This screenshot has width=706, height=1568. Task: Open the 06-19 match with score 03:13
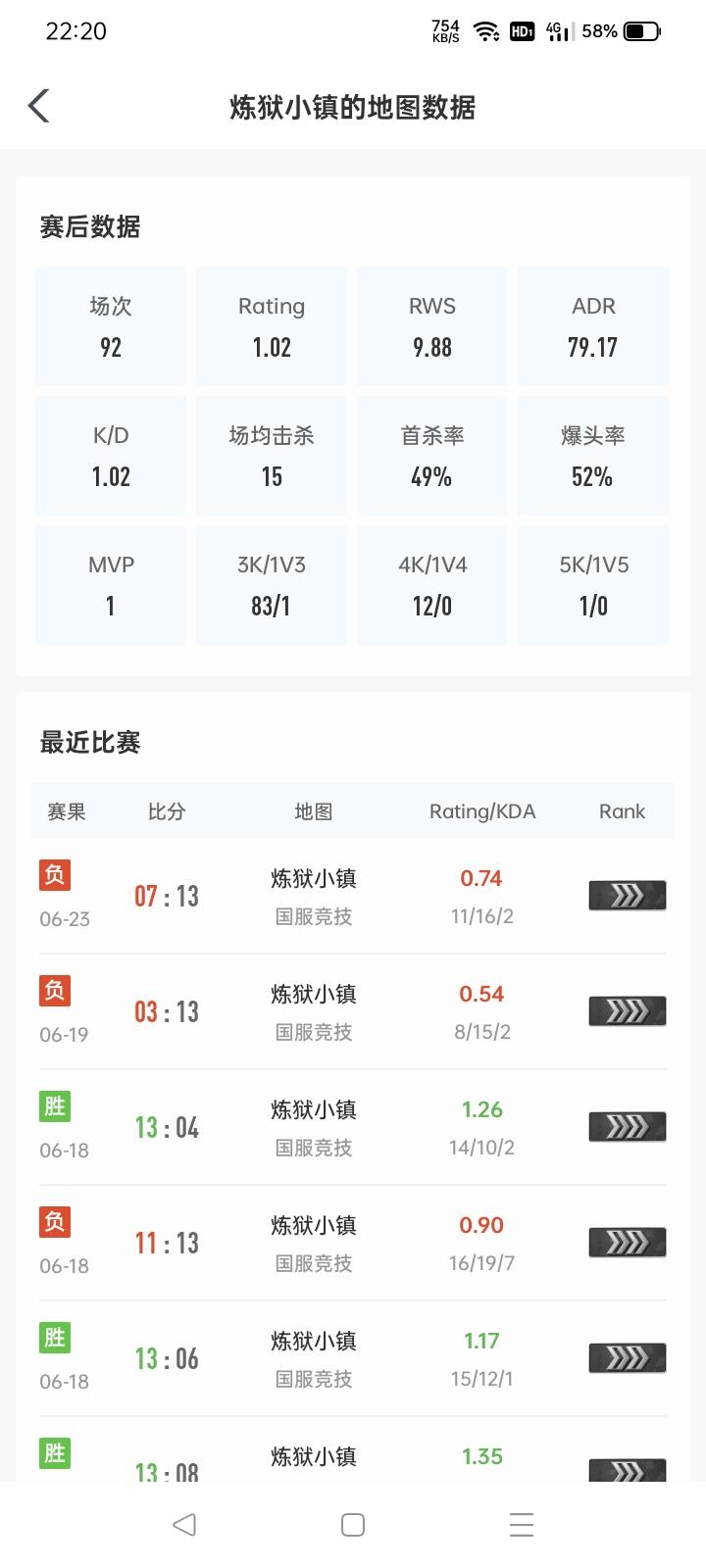pyautogui.click(x=353, y=1012)
